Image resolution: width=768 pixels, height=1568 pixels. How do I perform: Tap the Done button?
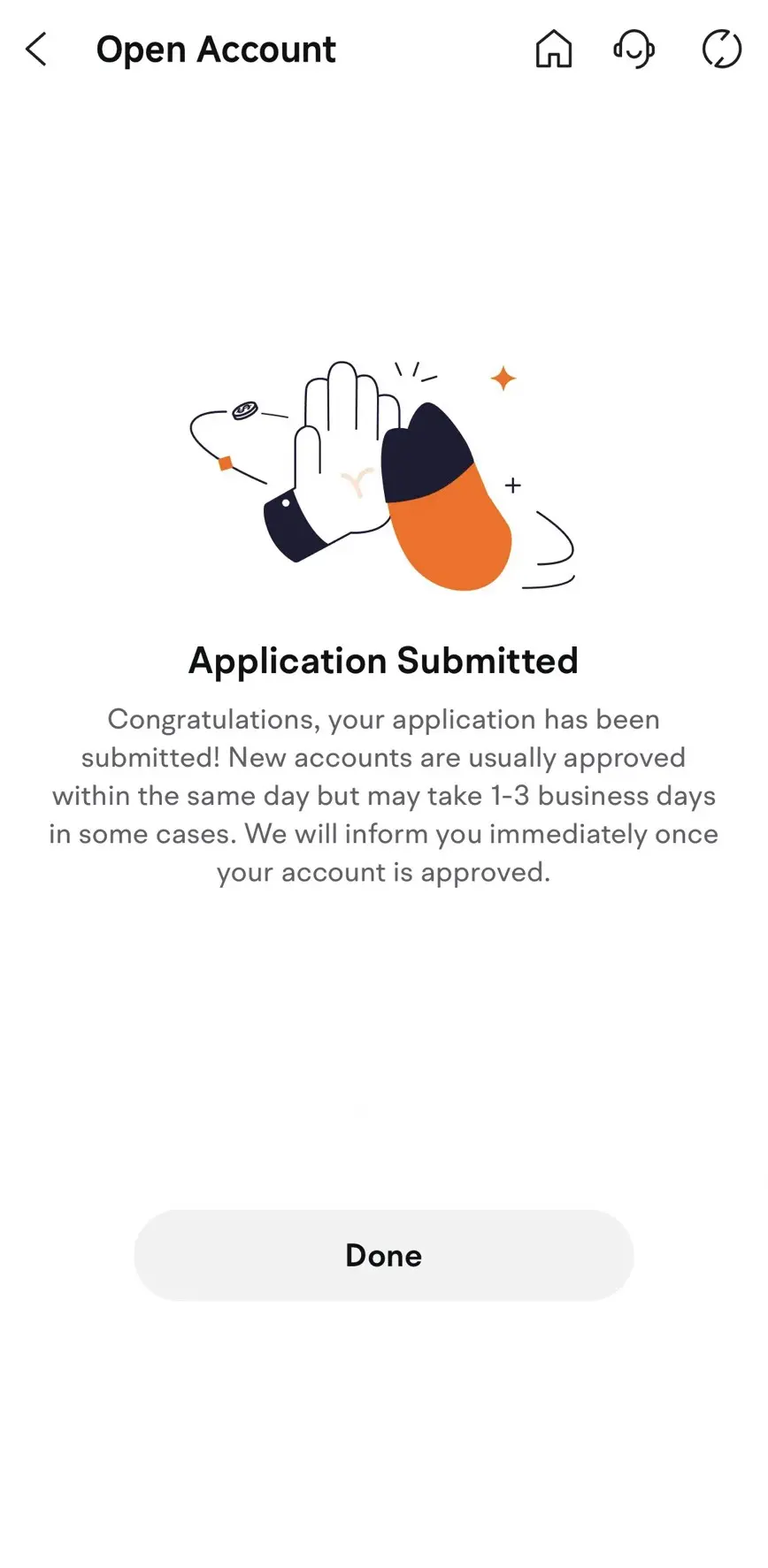[x=383, y=1255]
